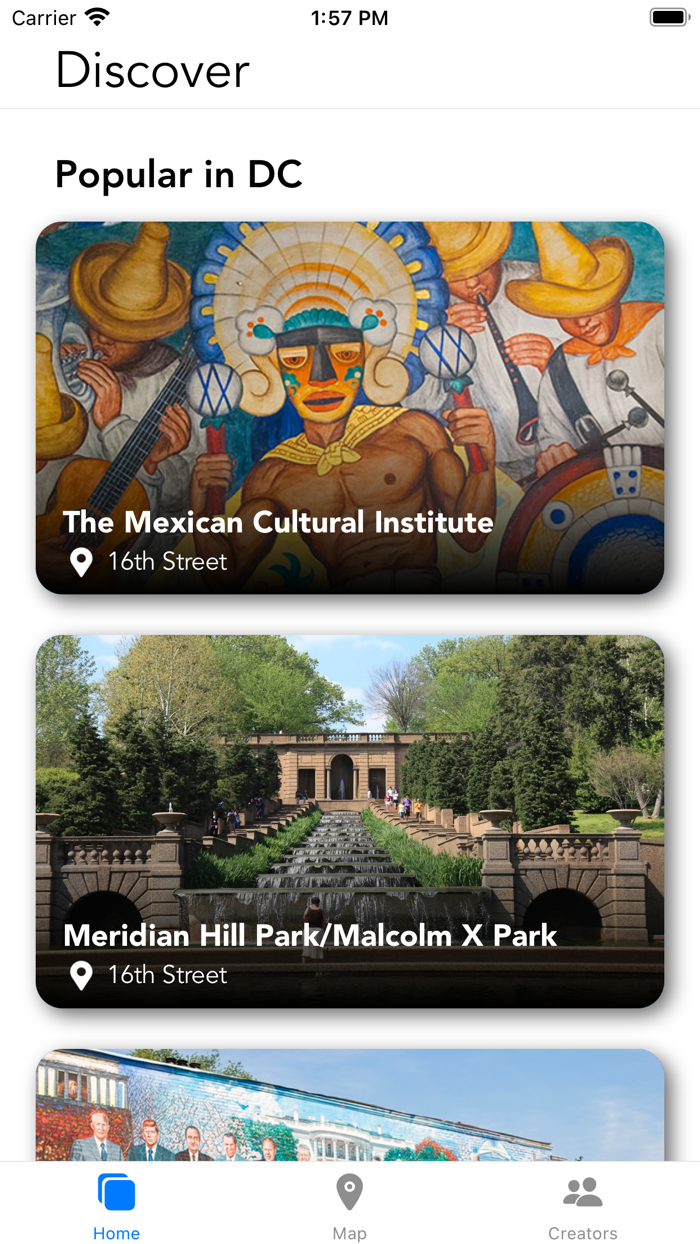Switch to the Map tab

tap(350, 1207)
